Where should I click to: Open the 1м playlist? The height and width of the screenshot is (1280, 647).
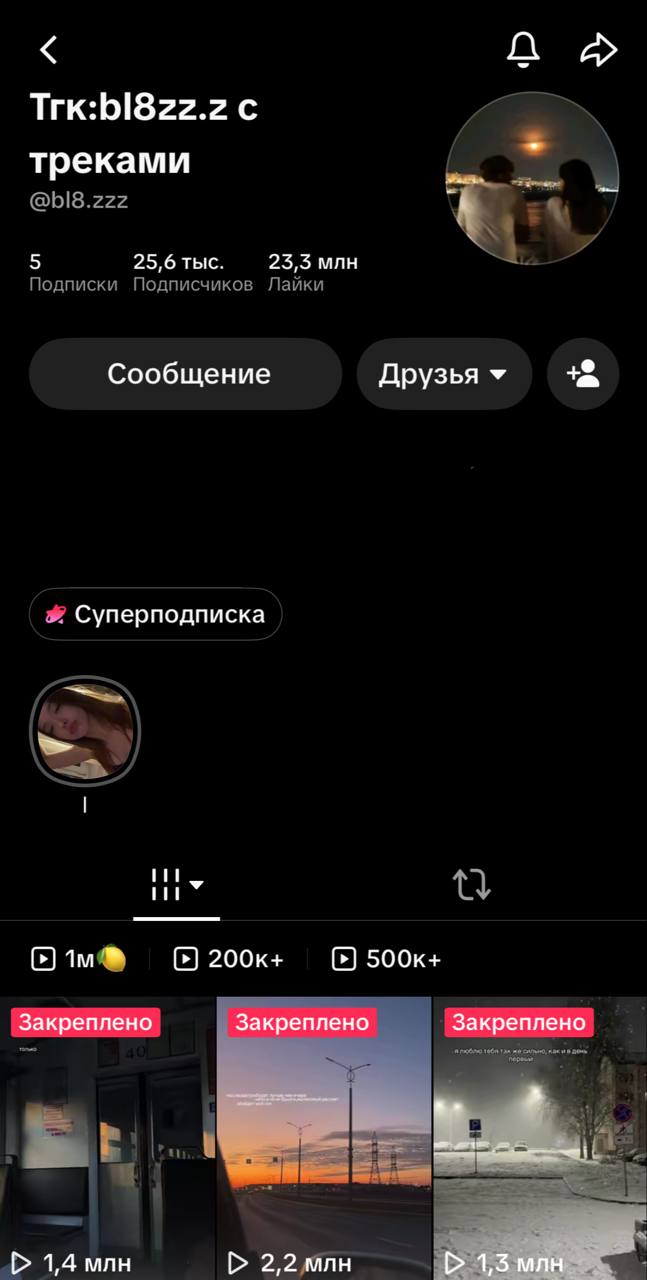tap(79, 959)
